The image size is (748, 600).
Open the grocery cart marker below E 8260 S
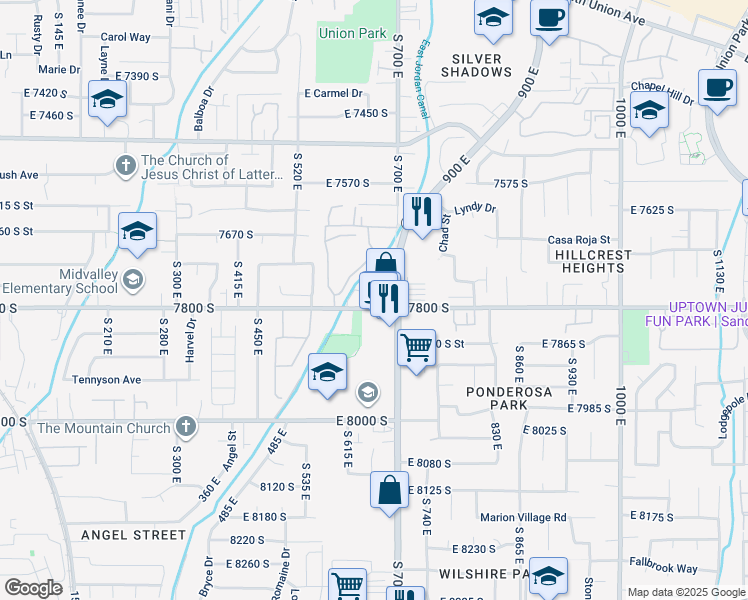[x=348, y=584]
